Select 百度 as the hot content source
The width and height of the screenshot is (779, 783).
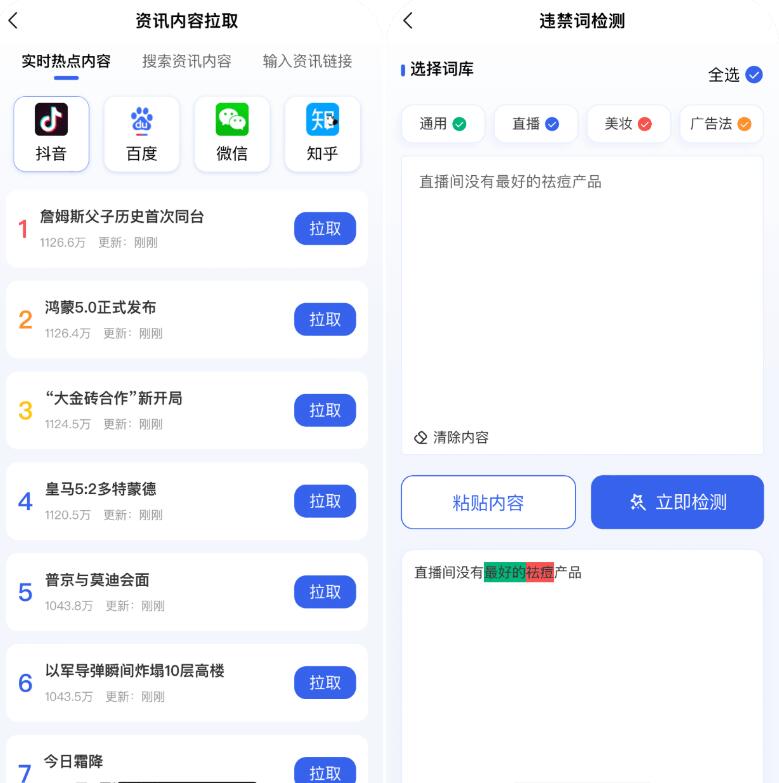click(141, 134)
